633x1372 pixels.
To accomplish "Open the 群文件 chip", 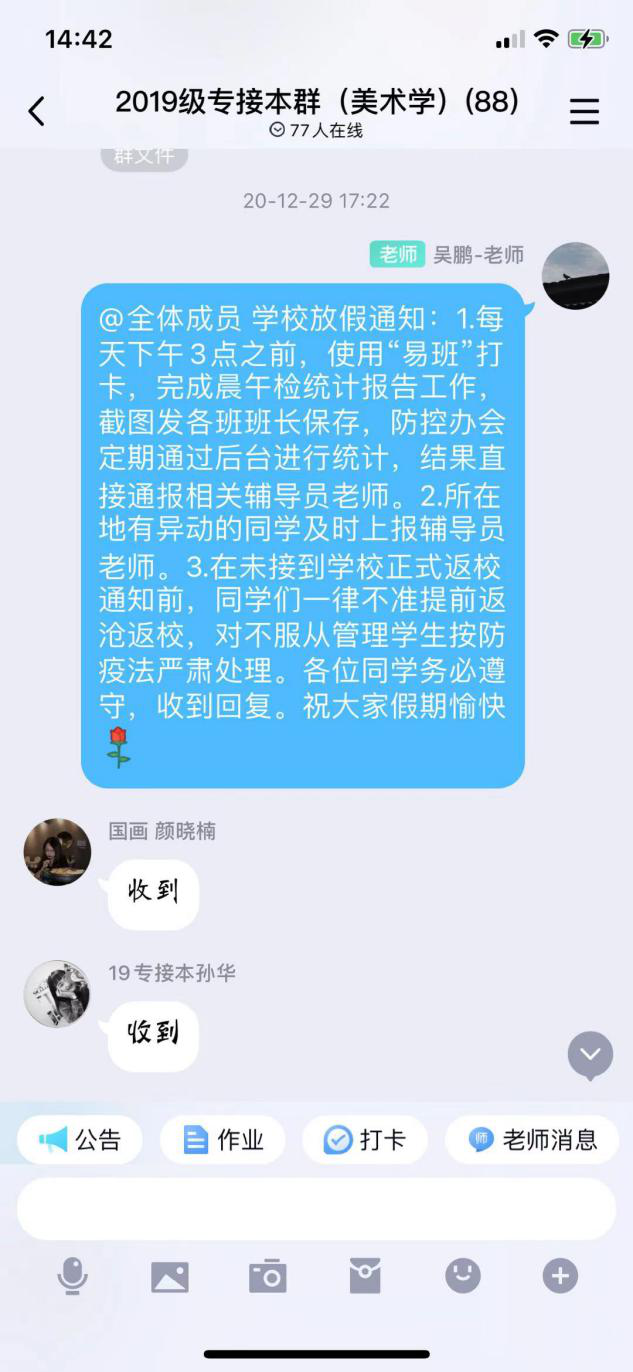I will tap(144, 157).
